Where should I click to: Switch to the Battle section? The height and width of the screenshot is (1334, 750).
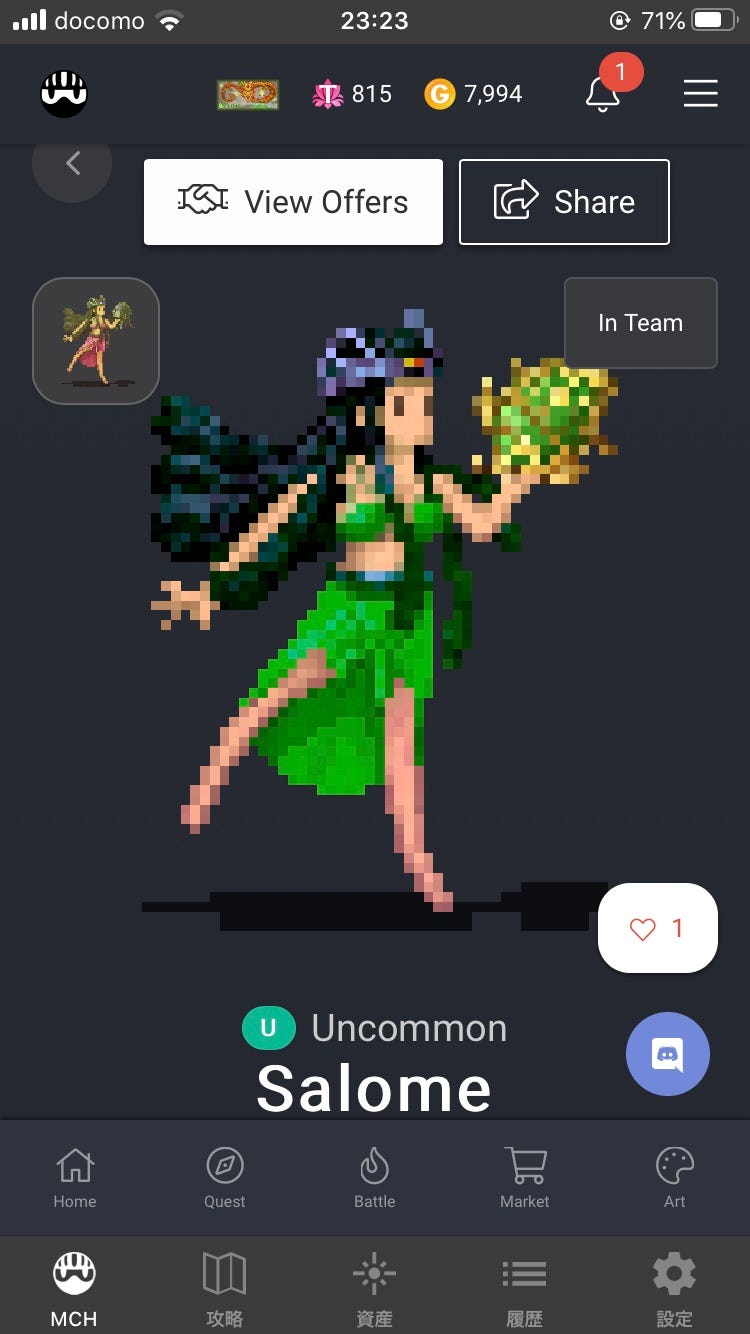pos(375,1178)
